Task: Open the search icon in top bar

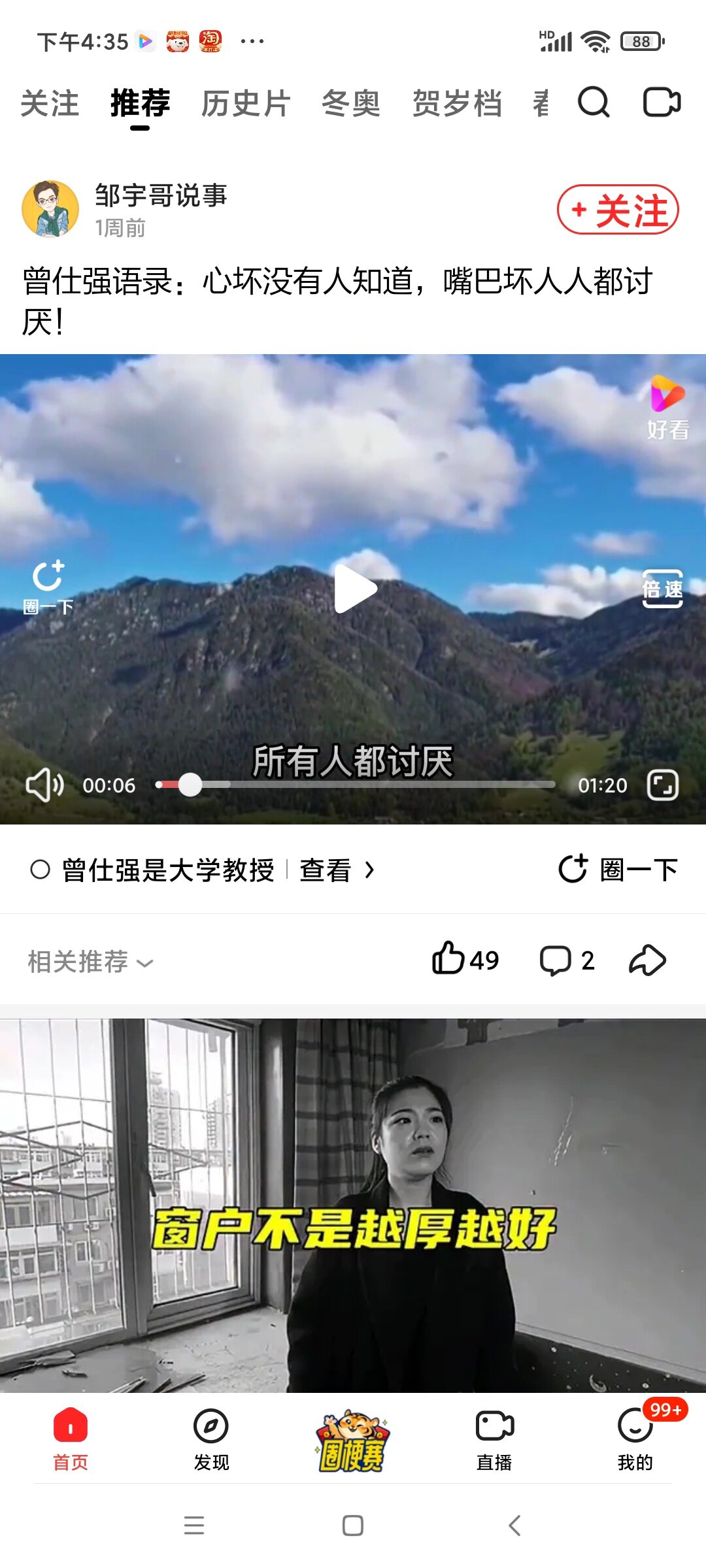Action: pyautogui.click(x=594, y=103)
